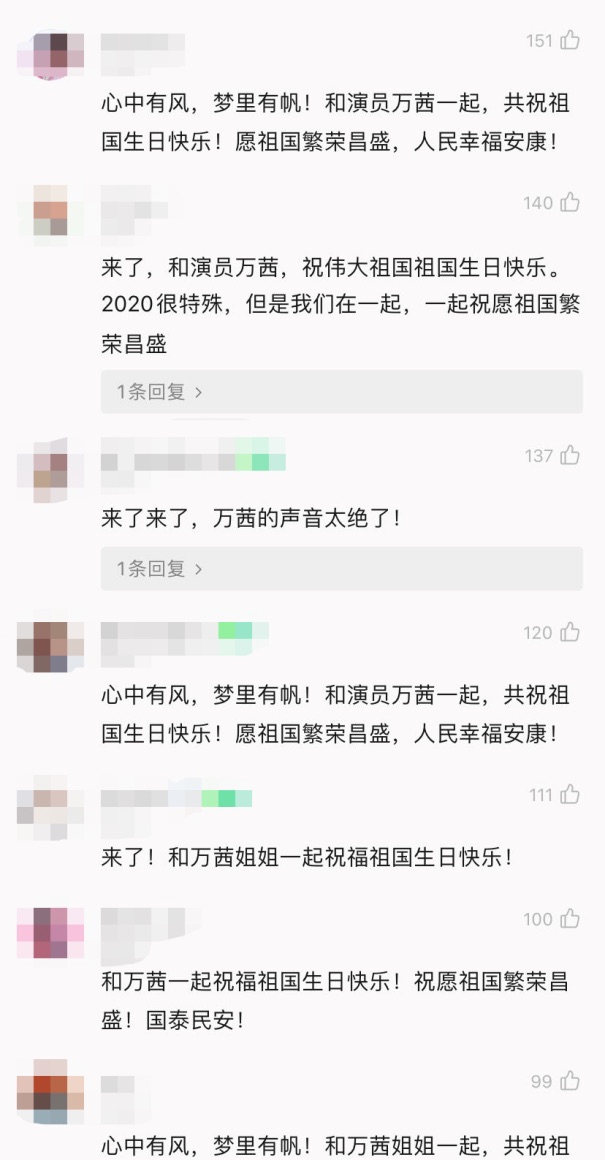The width and height of the screenshot is (605, 1160).
Task: Like the comment with 111 likes
Action: click(570, 795)
